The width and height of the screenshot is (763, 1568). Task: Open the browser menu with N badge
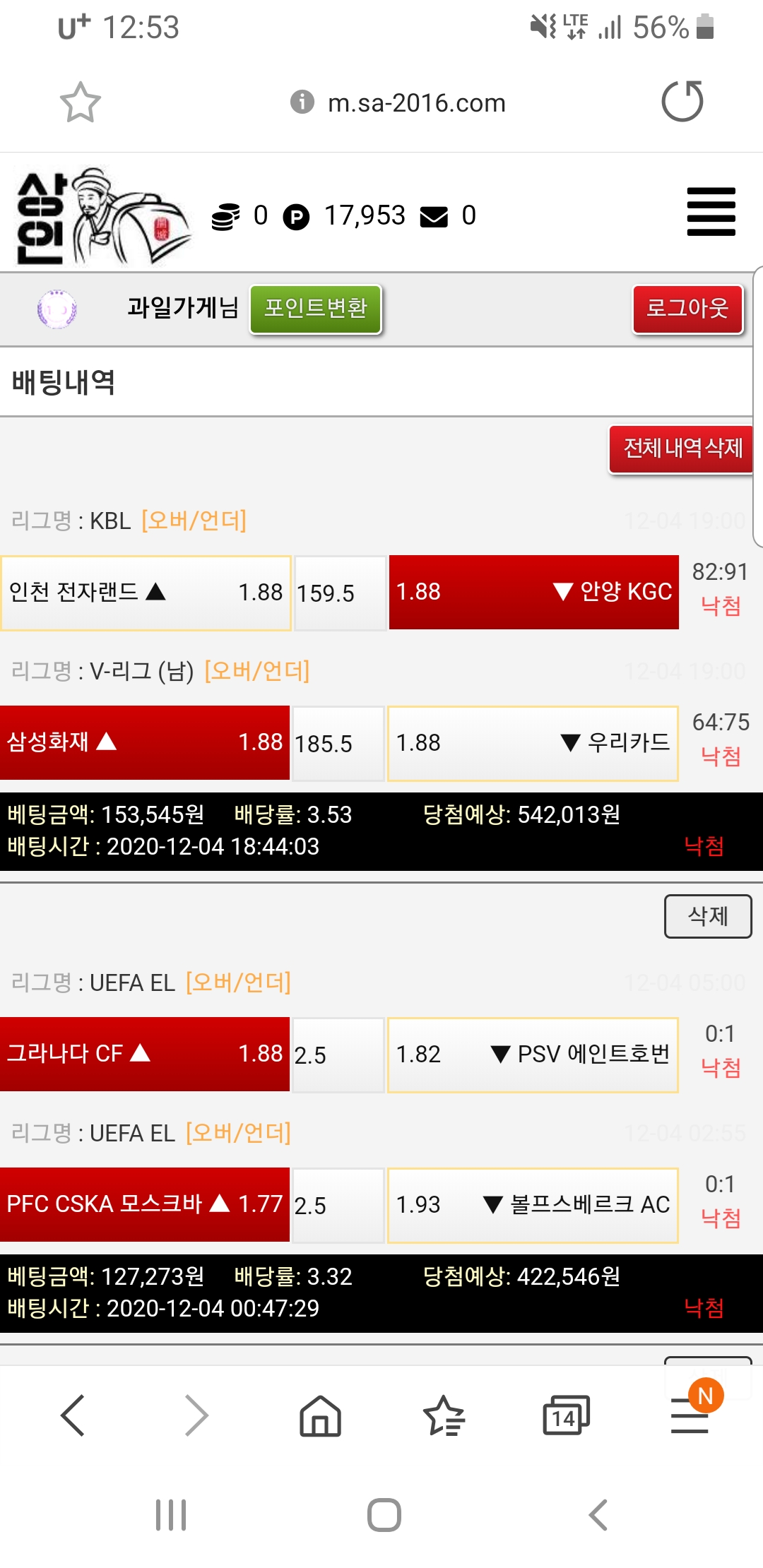click(x=690, y=1415)
